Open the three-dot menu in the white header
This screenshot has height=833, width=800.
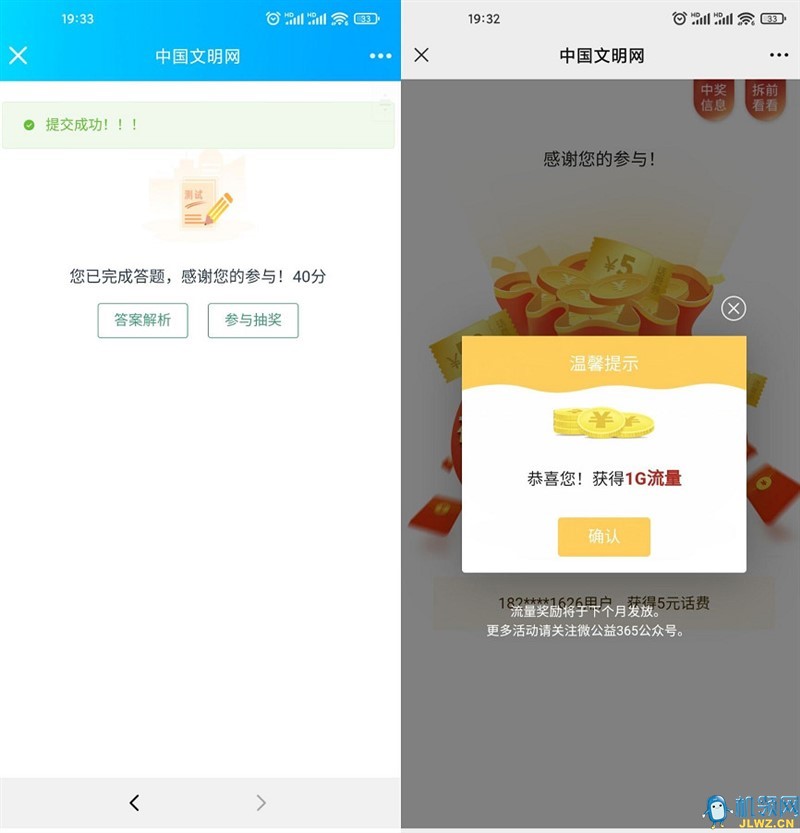[x=779, y=56]
